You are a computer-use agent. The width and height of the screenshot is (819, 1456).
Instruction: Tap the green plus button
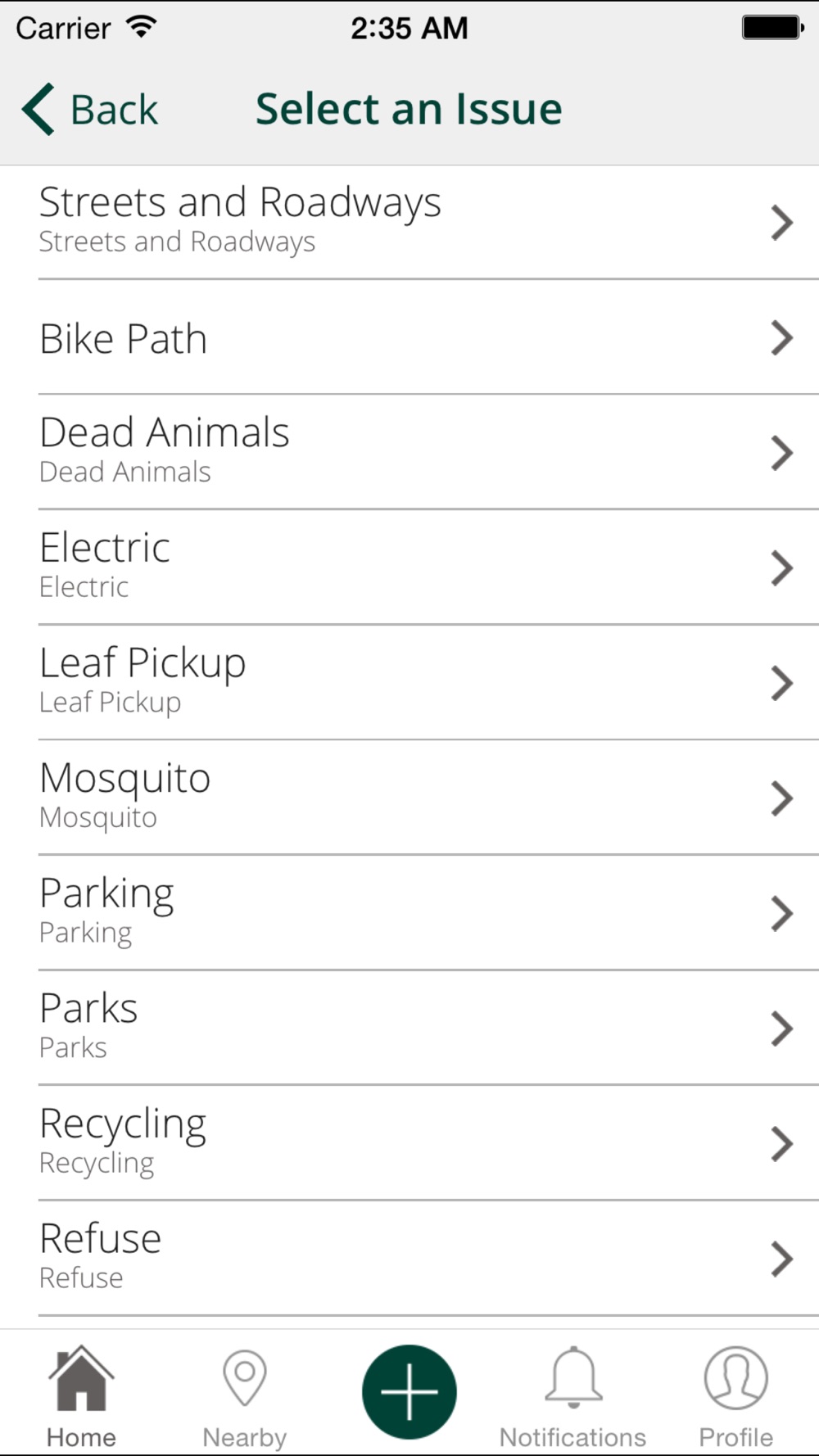tap(409, 1391)
